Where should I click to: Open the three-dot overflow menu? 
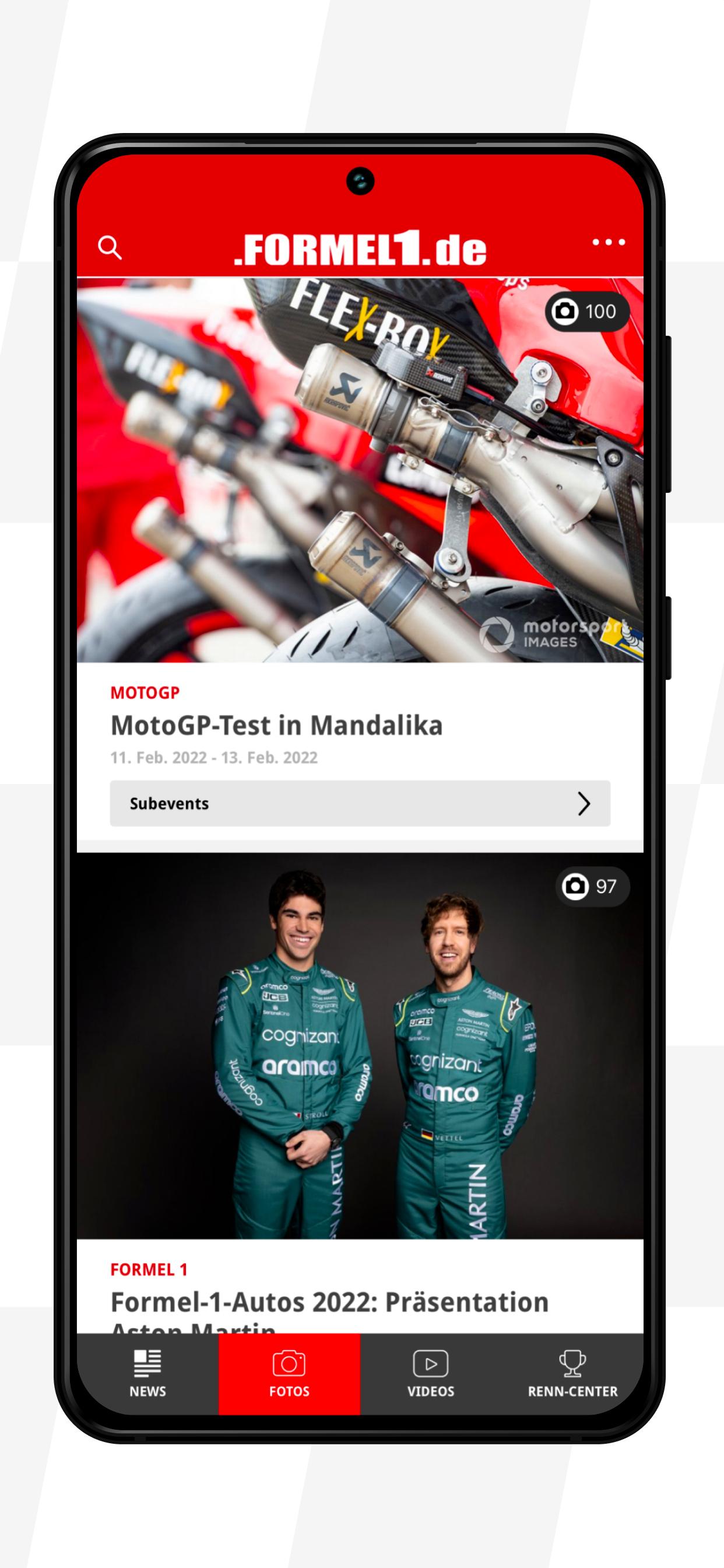click(609, 242)
